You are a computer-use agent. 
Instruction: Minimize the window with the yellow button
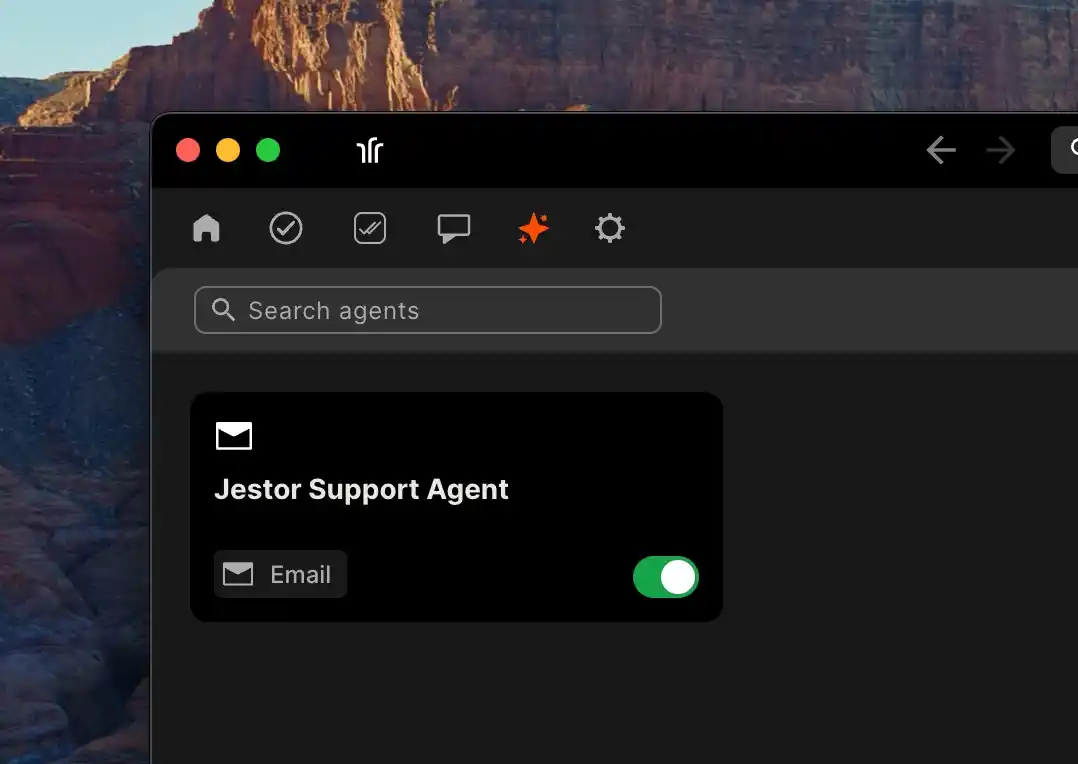pyautogui.click(x=228, y=151)
